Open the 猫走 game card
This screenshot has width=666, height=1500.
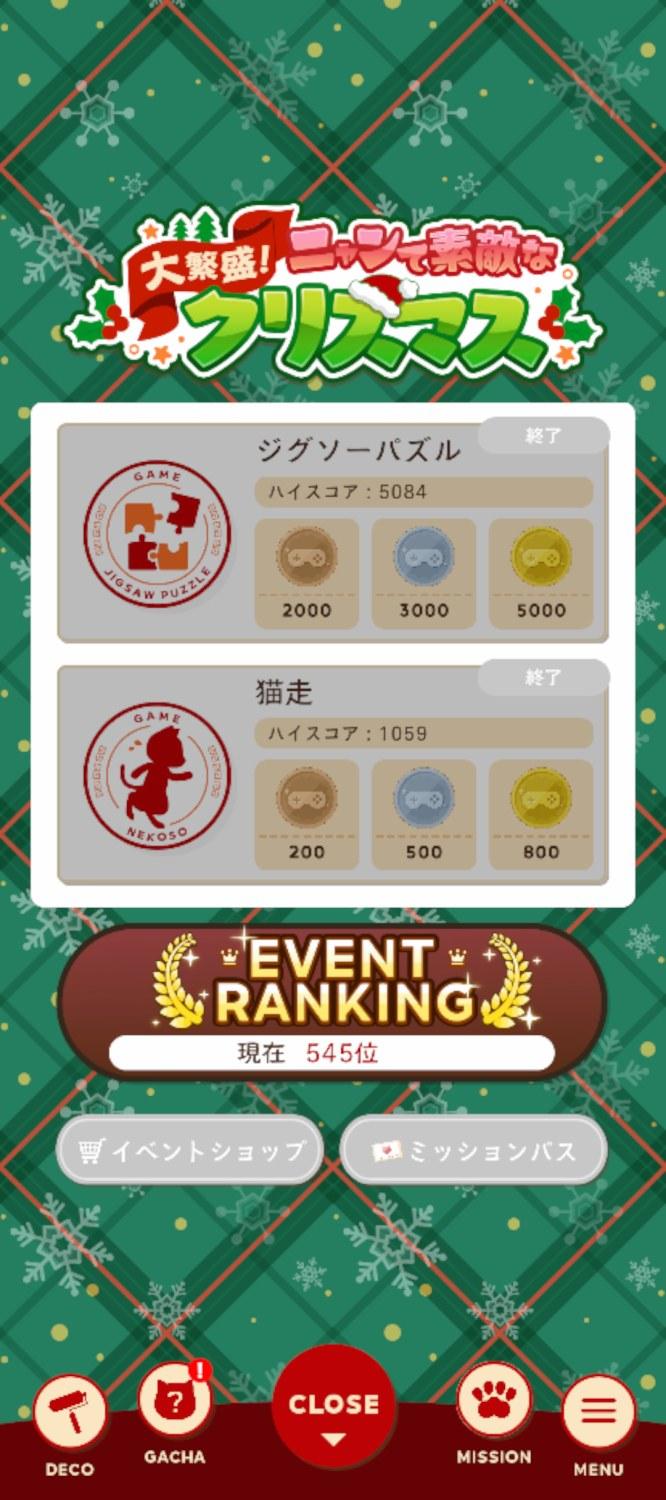point(332,775)
